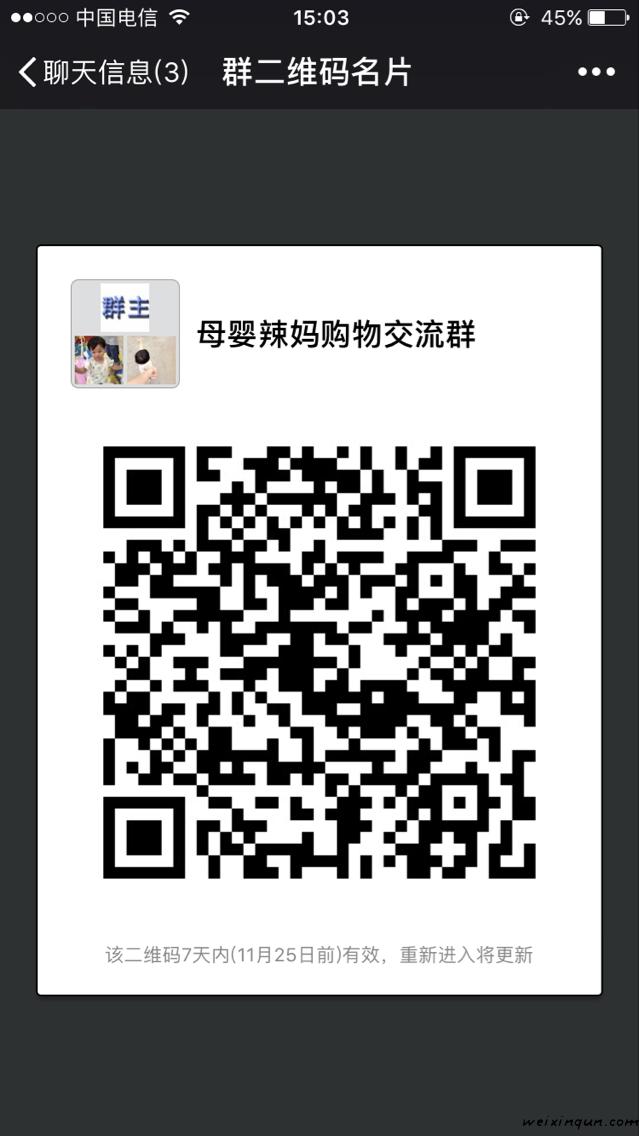The height and width of the screenshot is (1136, 639).
Task: Open the three-dot more options menu
Action: coord(596,72)
